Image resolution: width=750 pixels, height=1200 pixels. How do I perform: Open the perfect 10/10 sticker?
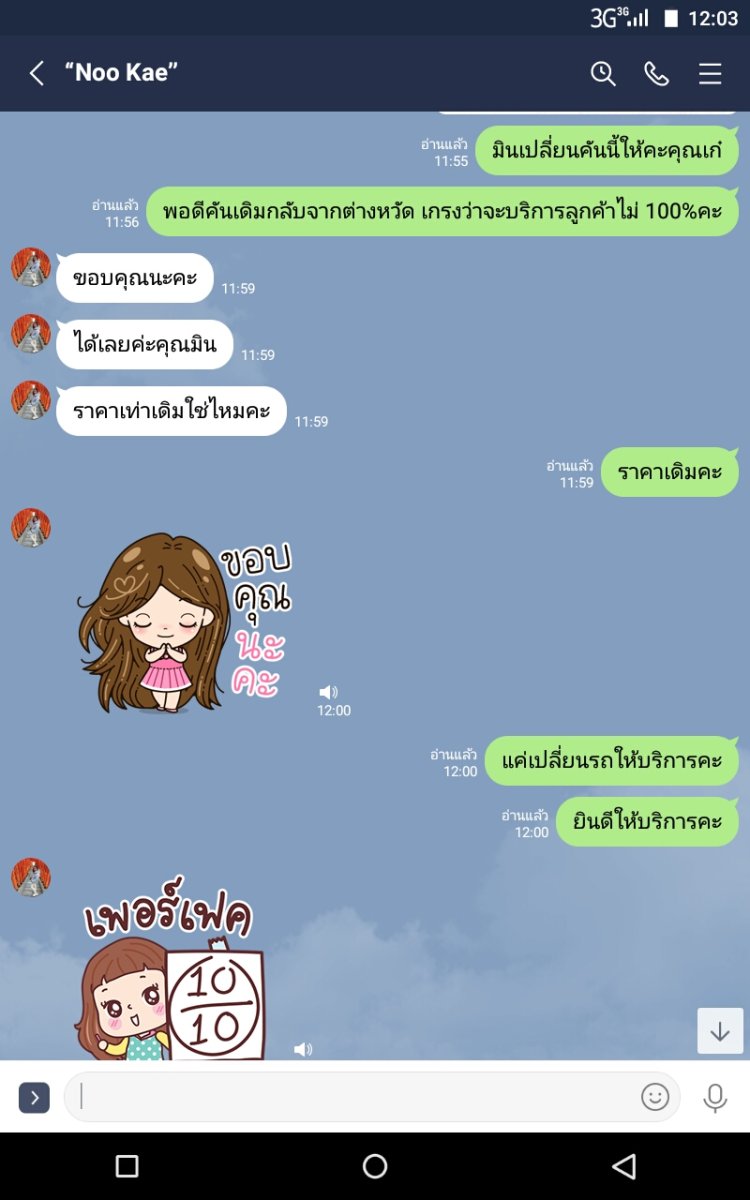tap(170, 980)
